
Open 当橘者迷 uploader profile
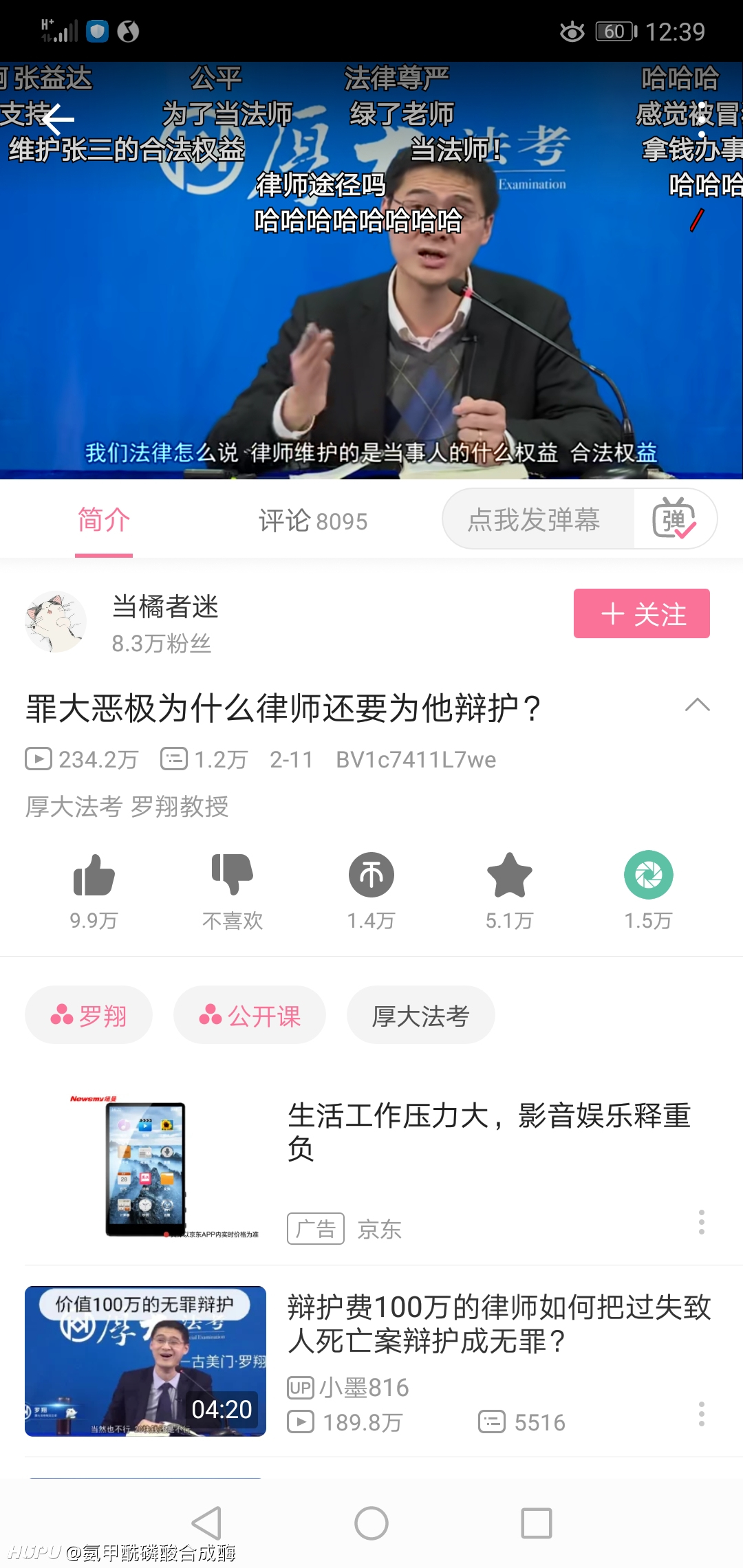(x=165, y=607)
